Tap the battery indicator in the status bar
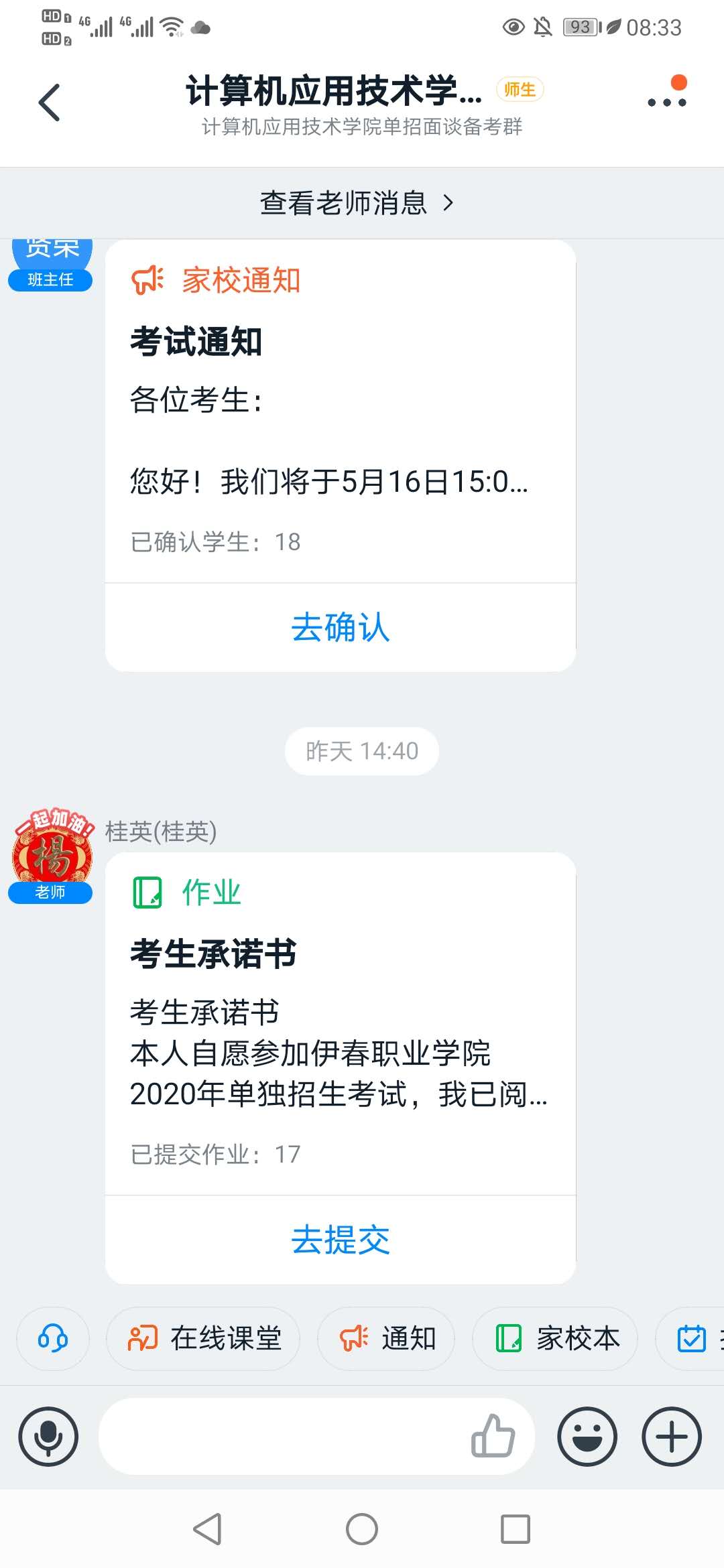 pos(581,27)
